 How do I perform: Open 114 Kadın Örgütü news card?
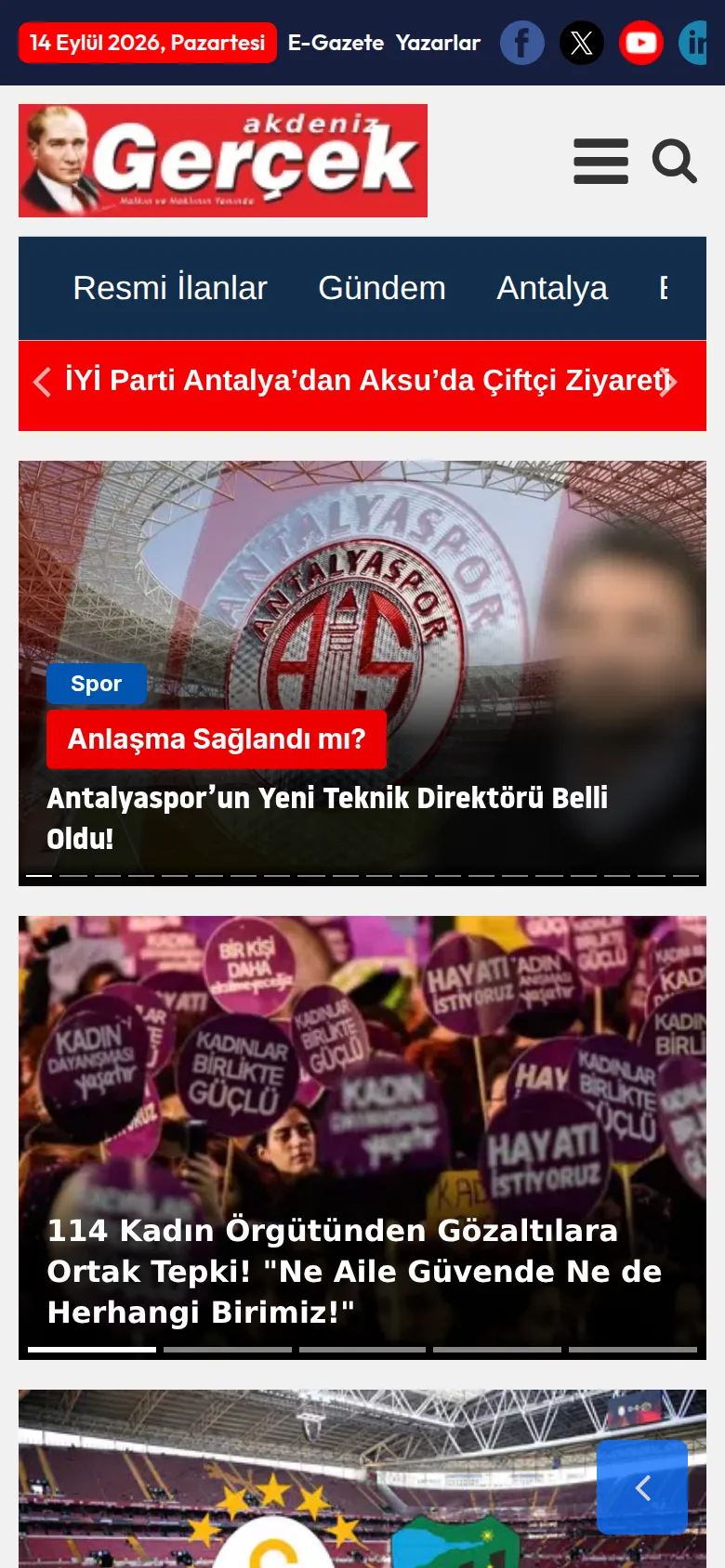362,1138
